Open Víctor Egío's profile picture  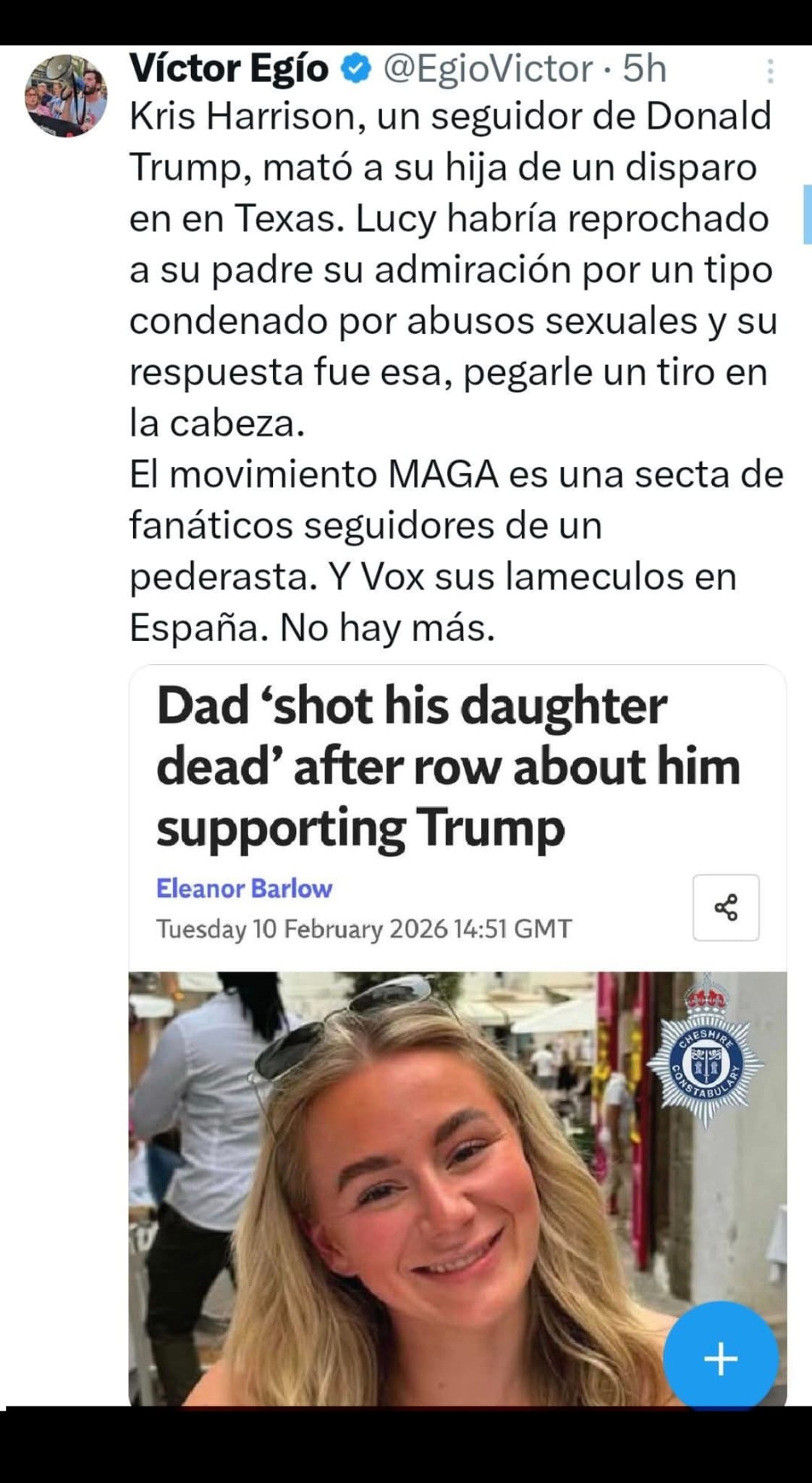(66, 96)
